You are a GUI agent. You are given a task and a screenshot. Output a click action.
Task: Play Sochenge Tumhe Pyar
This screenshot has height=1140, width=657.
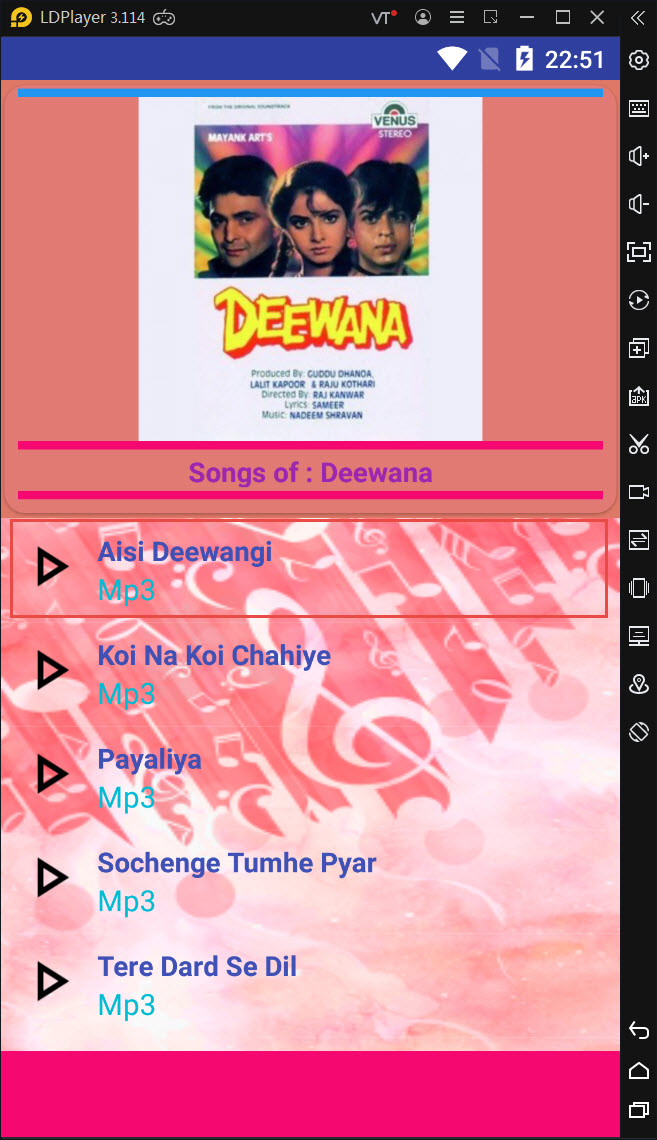tap(52, 879)
